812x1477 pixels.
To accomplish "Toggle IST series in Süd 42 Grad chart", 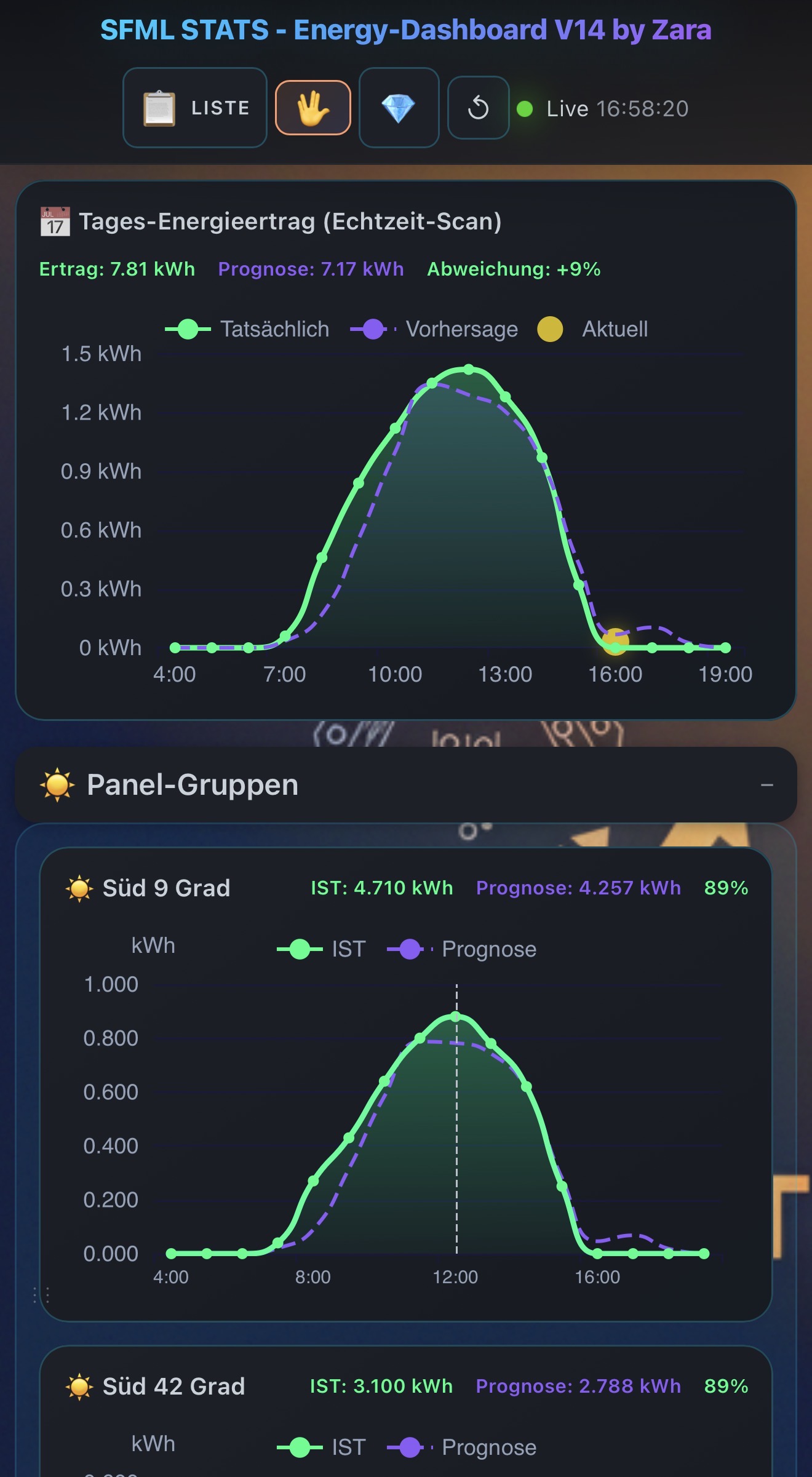I will [x=322, y=1447].
